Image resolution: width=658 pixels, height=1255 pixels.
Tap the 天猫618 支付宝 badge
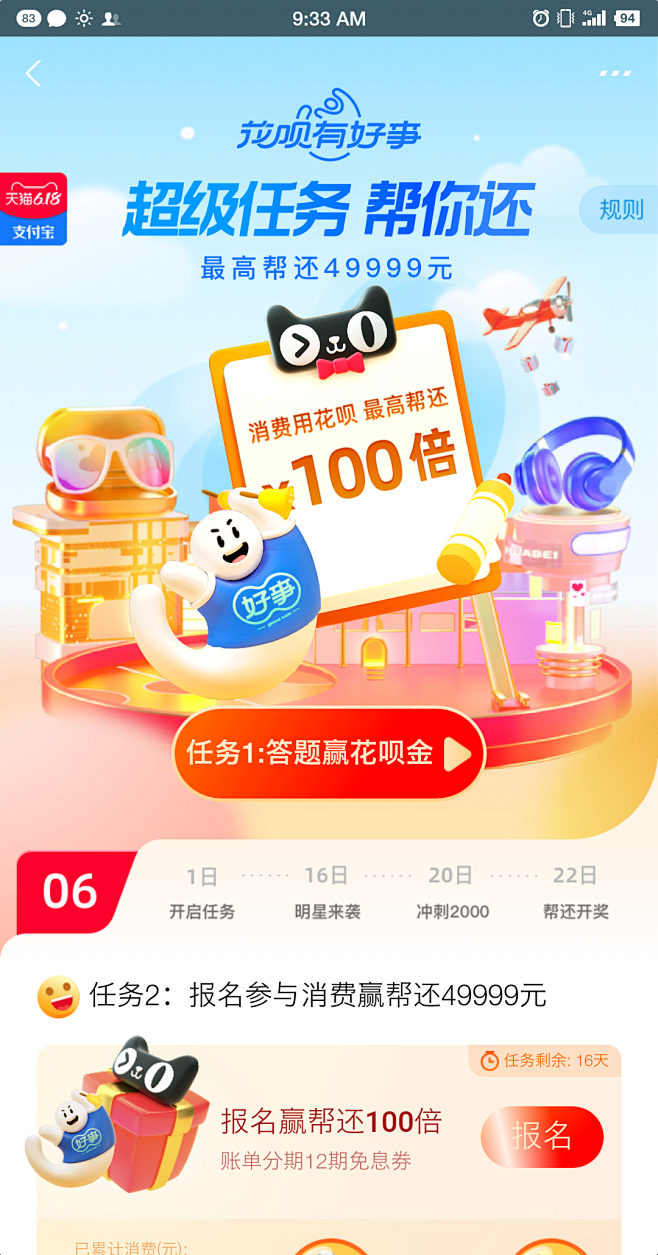(x=33, y=209)
